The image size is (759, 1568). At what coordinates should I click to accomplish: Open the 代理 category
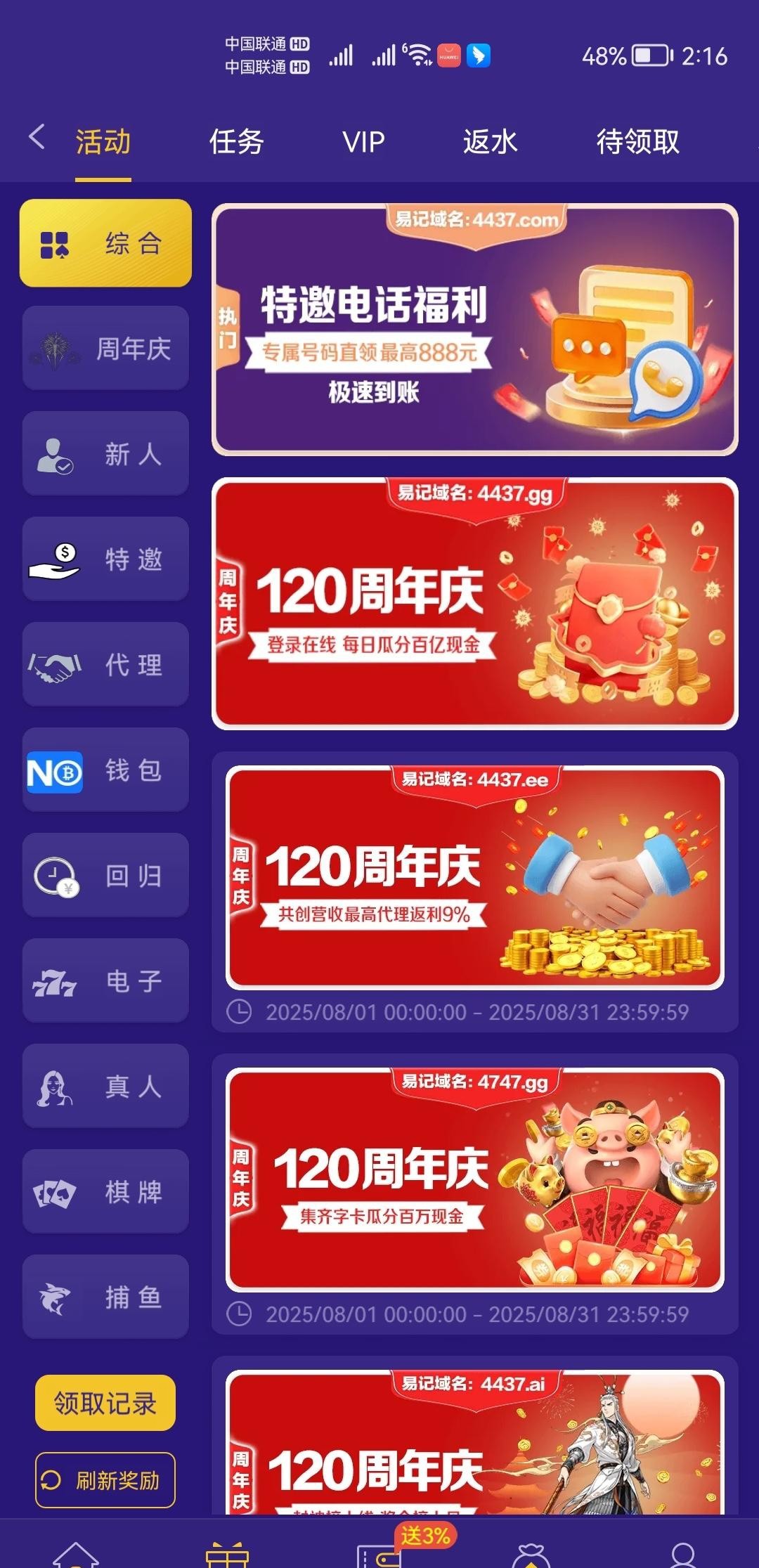[x=105, y=665]
